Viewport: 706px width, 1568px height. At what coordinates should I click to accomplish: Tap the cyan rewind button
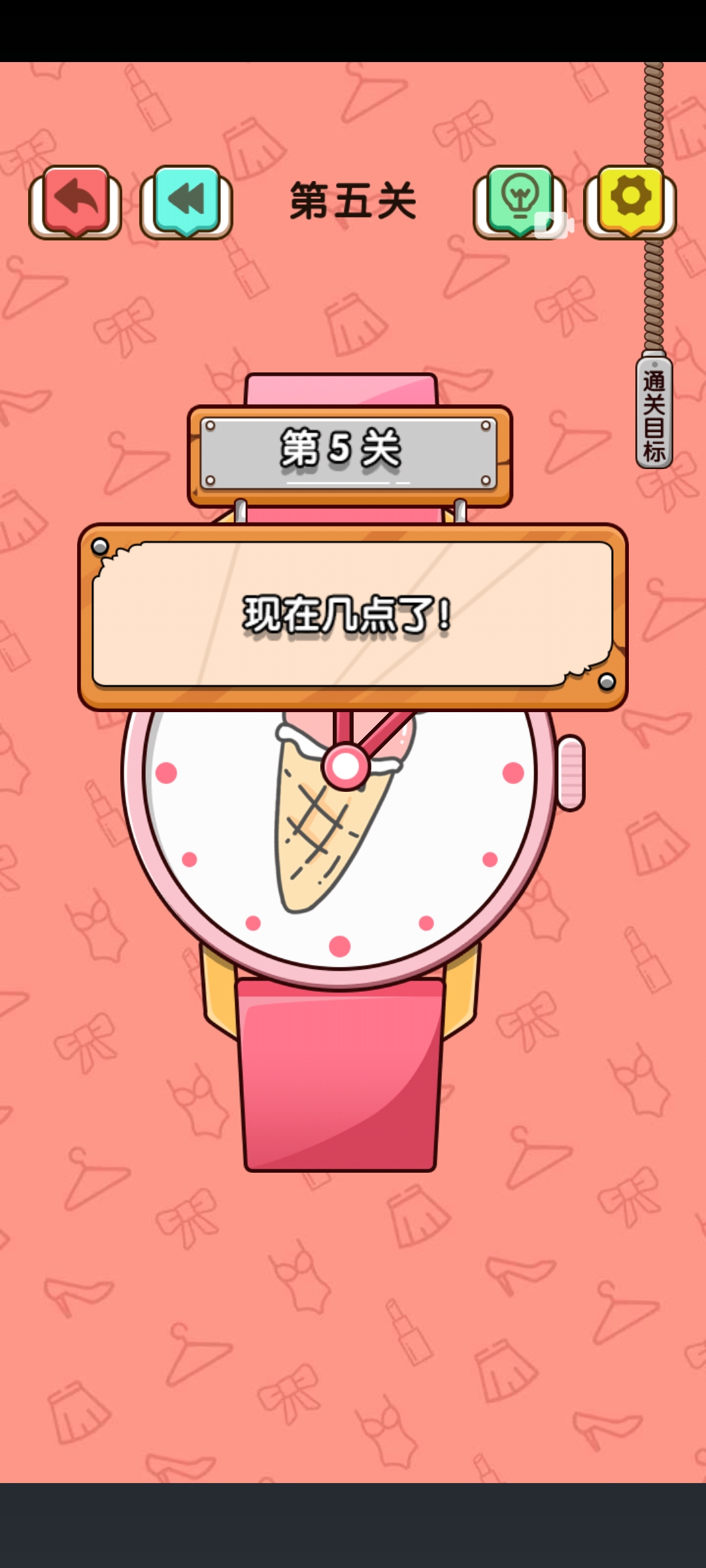pos(186,200)
